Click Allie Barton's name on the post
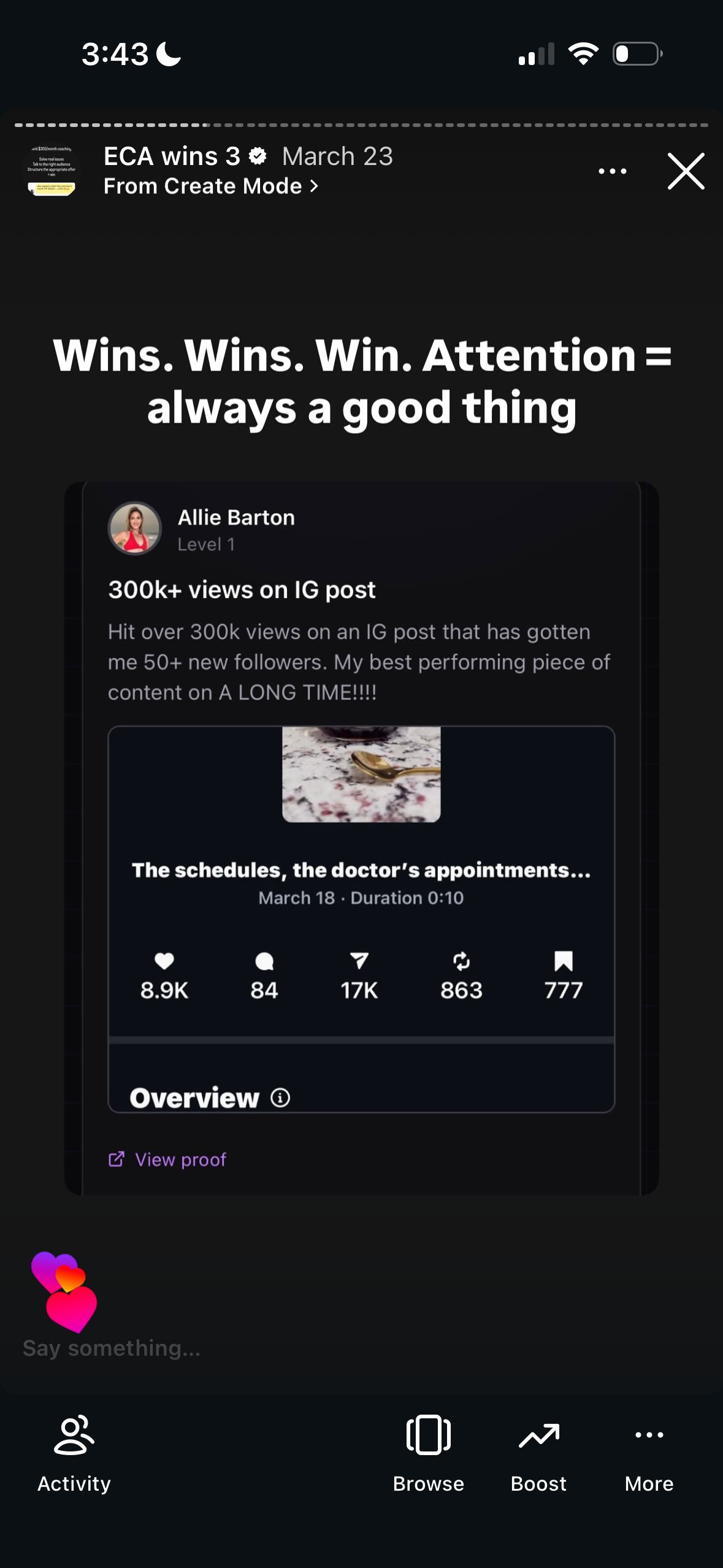The width and height of the screenshot is (723, 1568). click(x=236, y=517)
